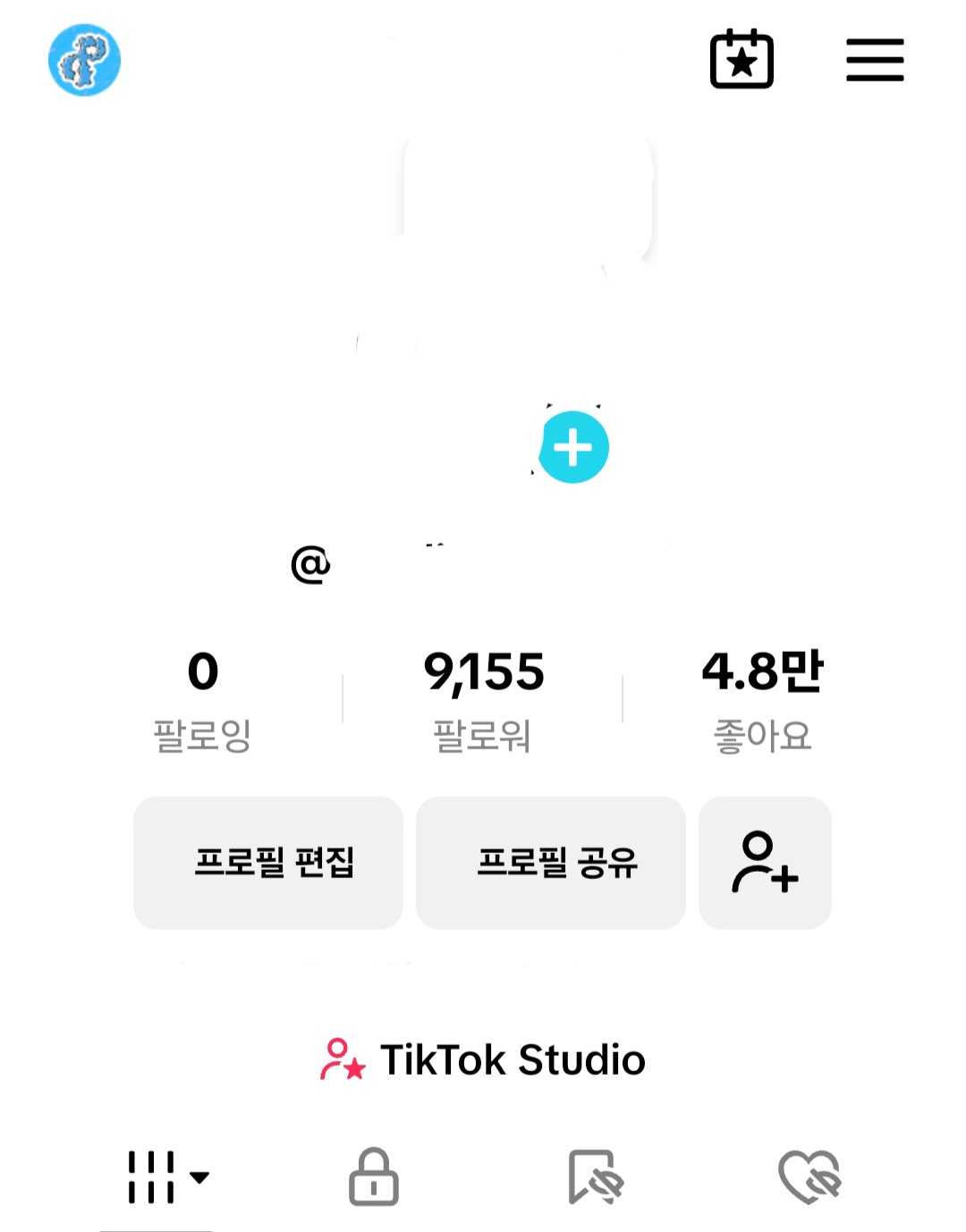Tap the 프로필 공유 button
This screenshot has height=1232, width=966.
pos(551,863)
